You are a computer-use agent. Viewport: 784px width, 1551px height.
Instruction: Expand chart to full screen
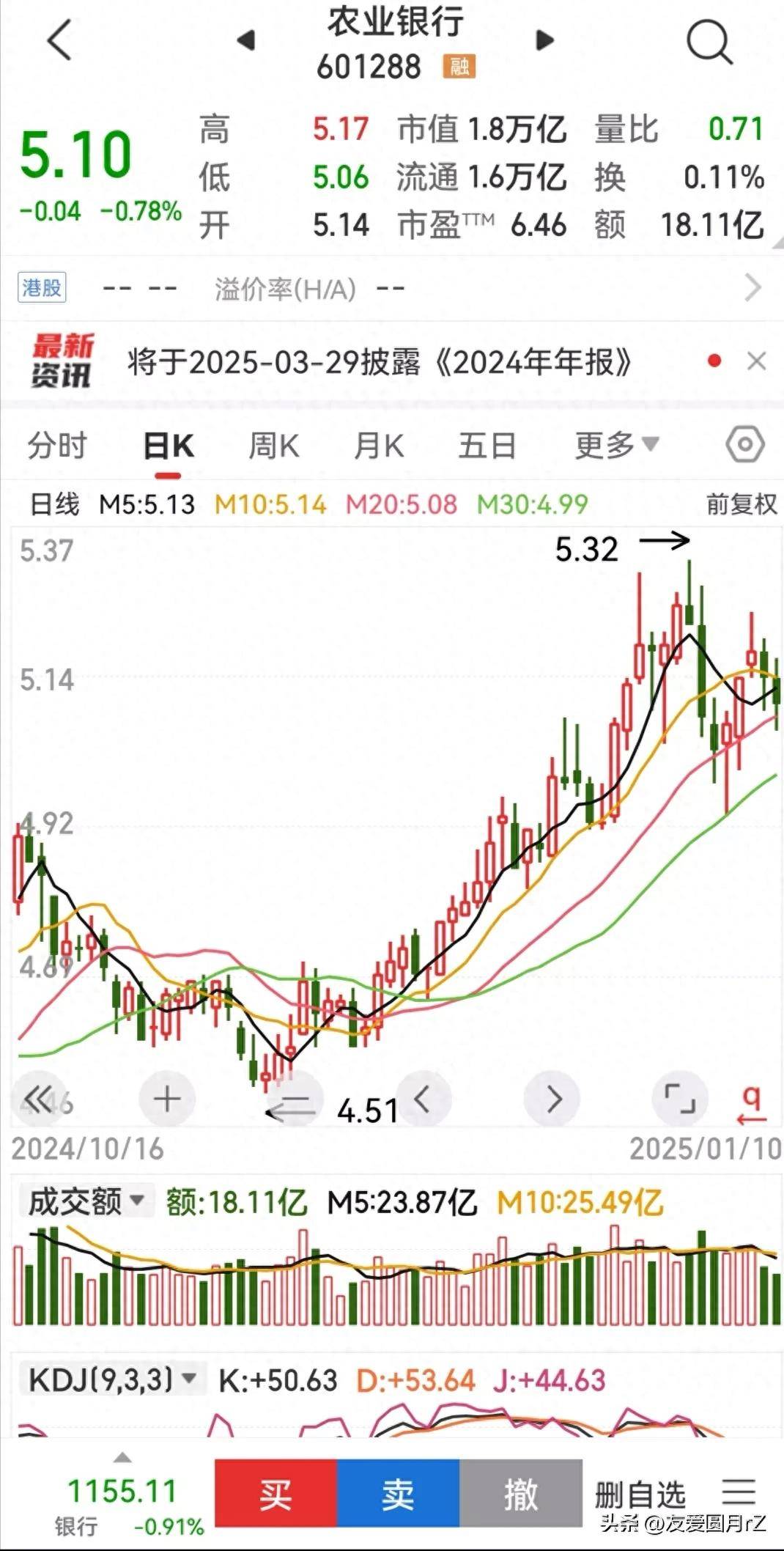(x=679, y=1099)
